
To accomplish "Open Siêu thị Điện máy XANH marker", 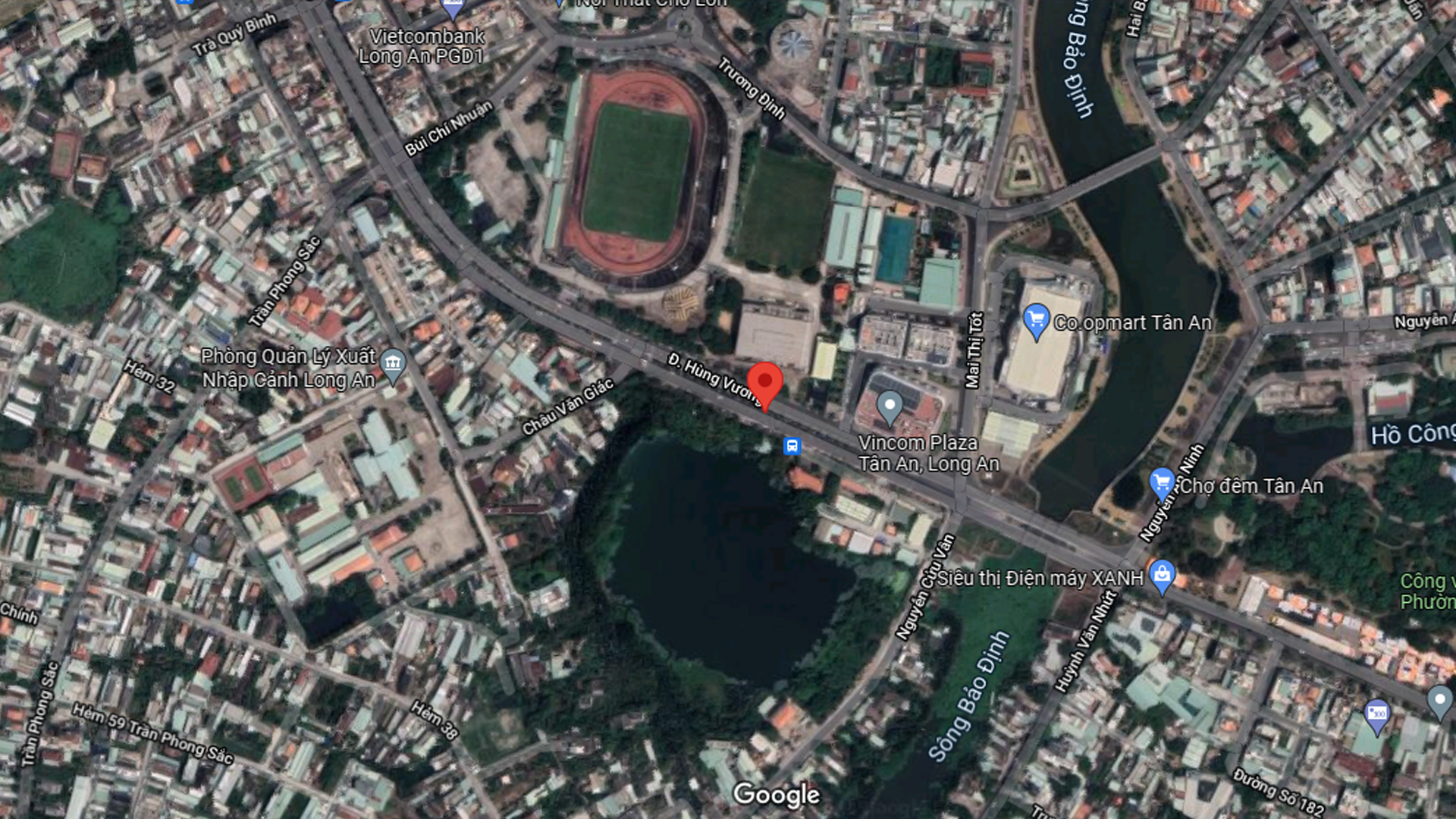I will [x=1162, y=576].
